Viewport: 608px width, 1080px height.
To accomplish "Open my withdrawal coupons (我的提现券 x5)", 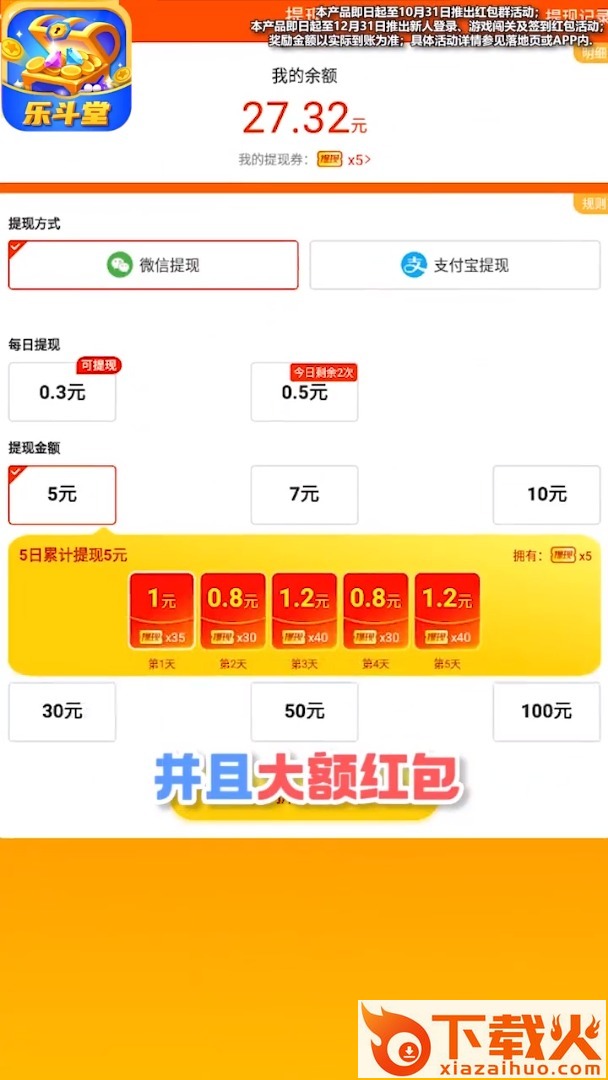I will pos(345,159).
